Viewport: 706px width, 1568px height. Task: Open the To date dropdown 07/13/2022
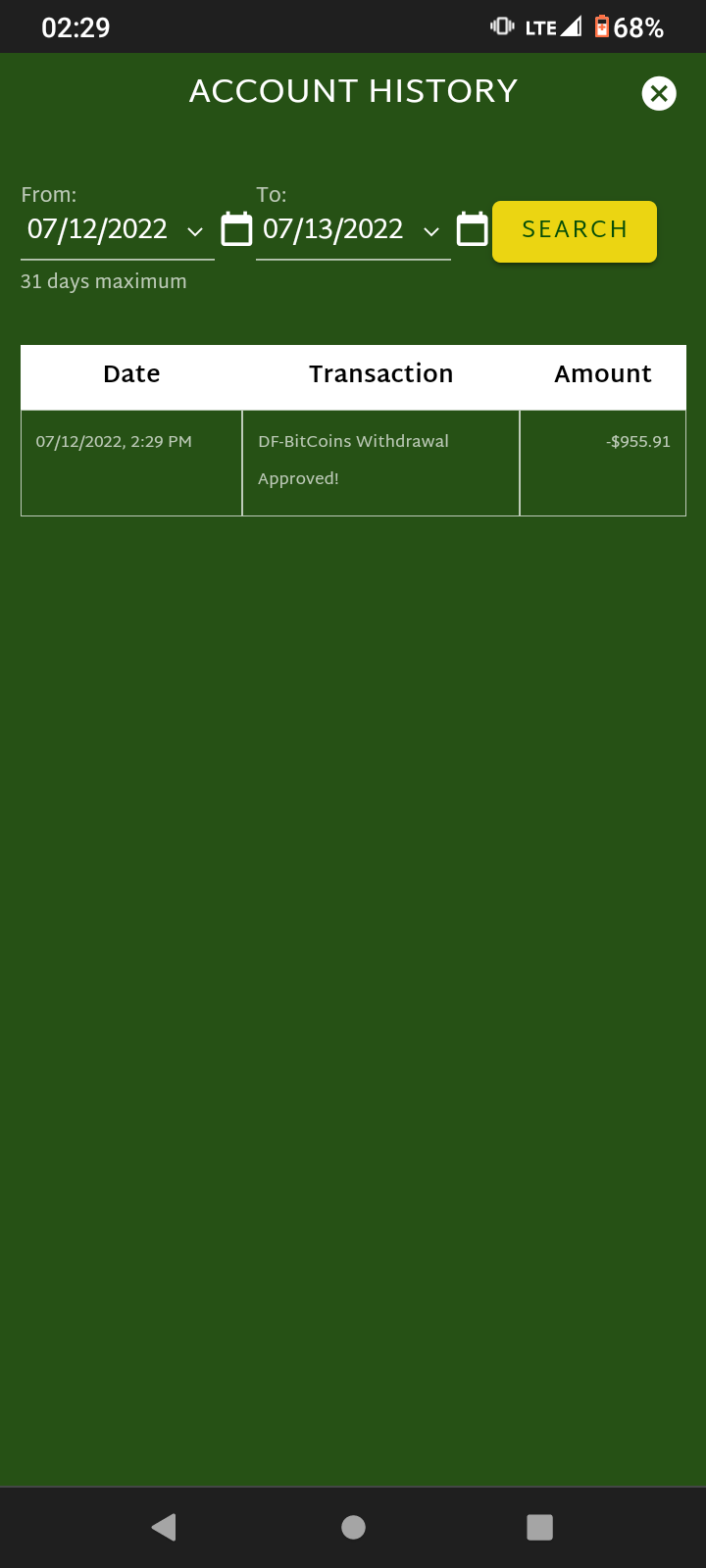(x=352, y=230)
